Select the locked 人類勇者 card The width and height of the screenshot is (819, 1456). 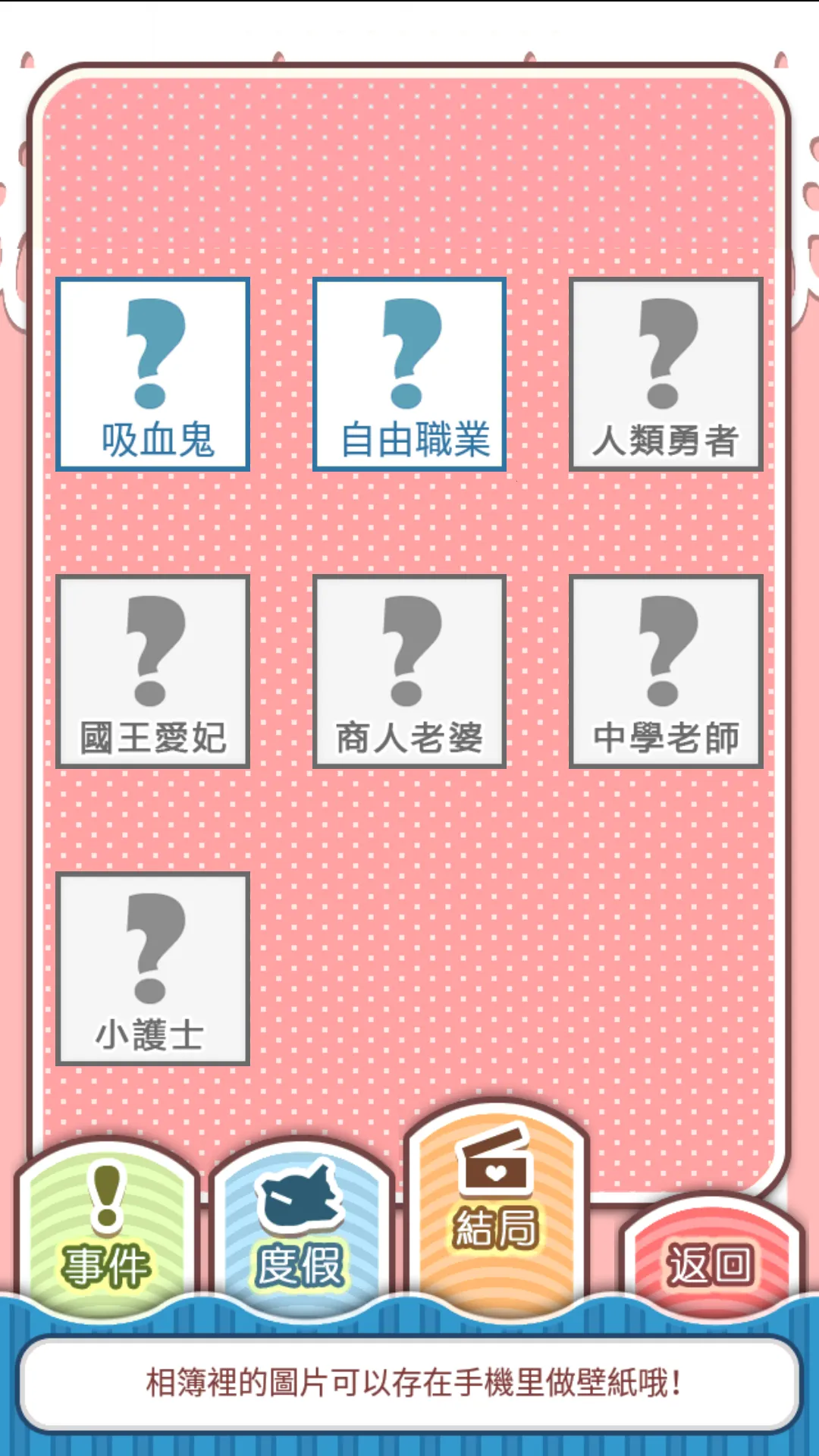click(666, 374)
